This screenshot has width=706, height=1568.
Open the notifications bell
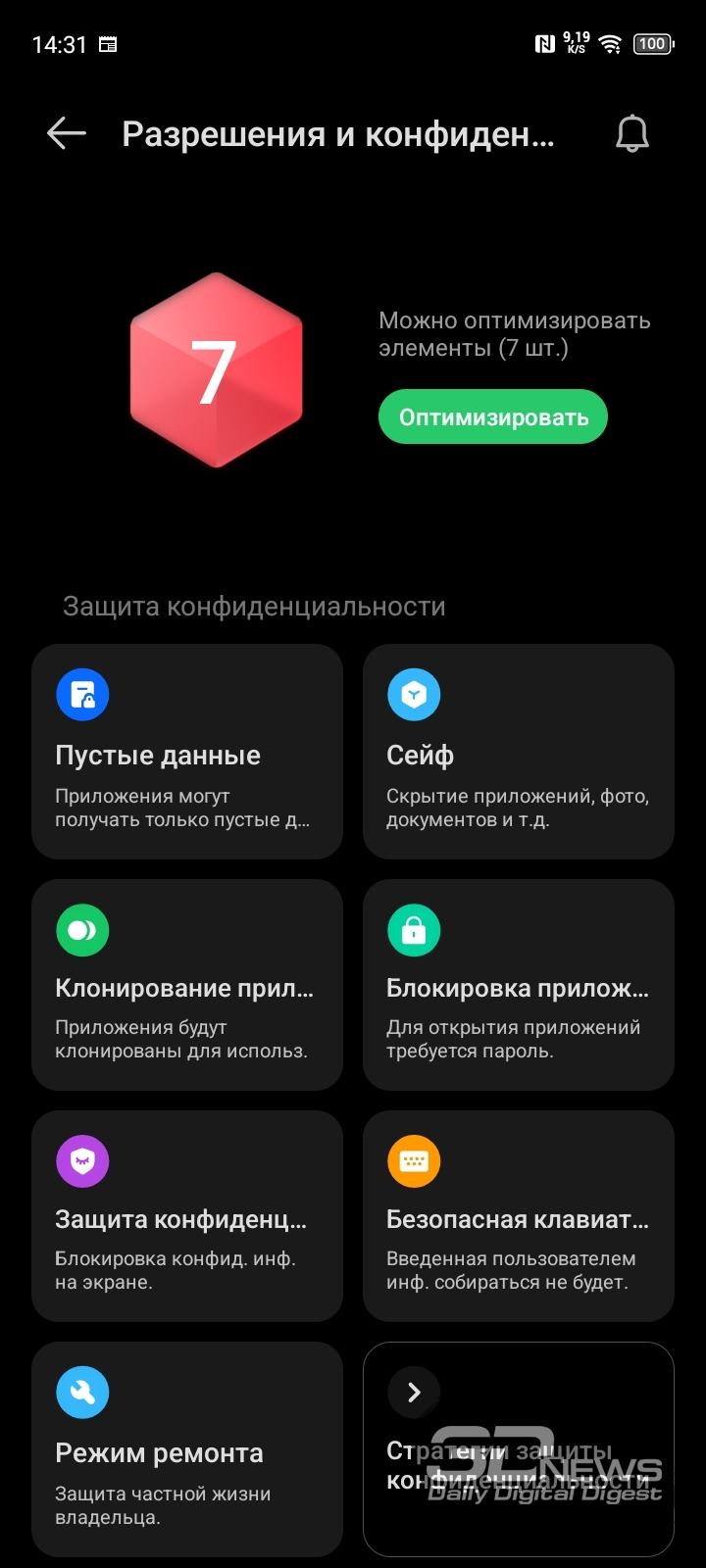coord(632,133)
